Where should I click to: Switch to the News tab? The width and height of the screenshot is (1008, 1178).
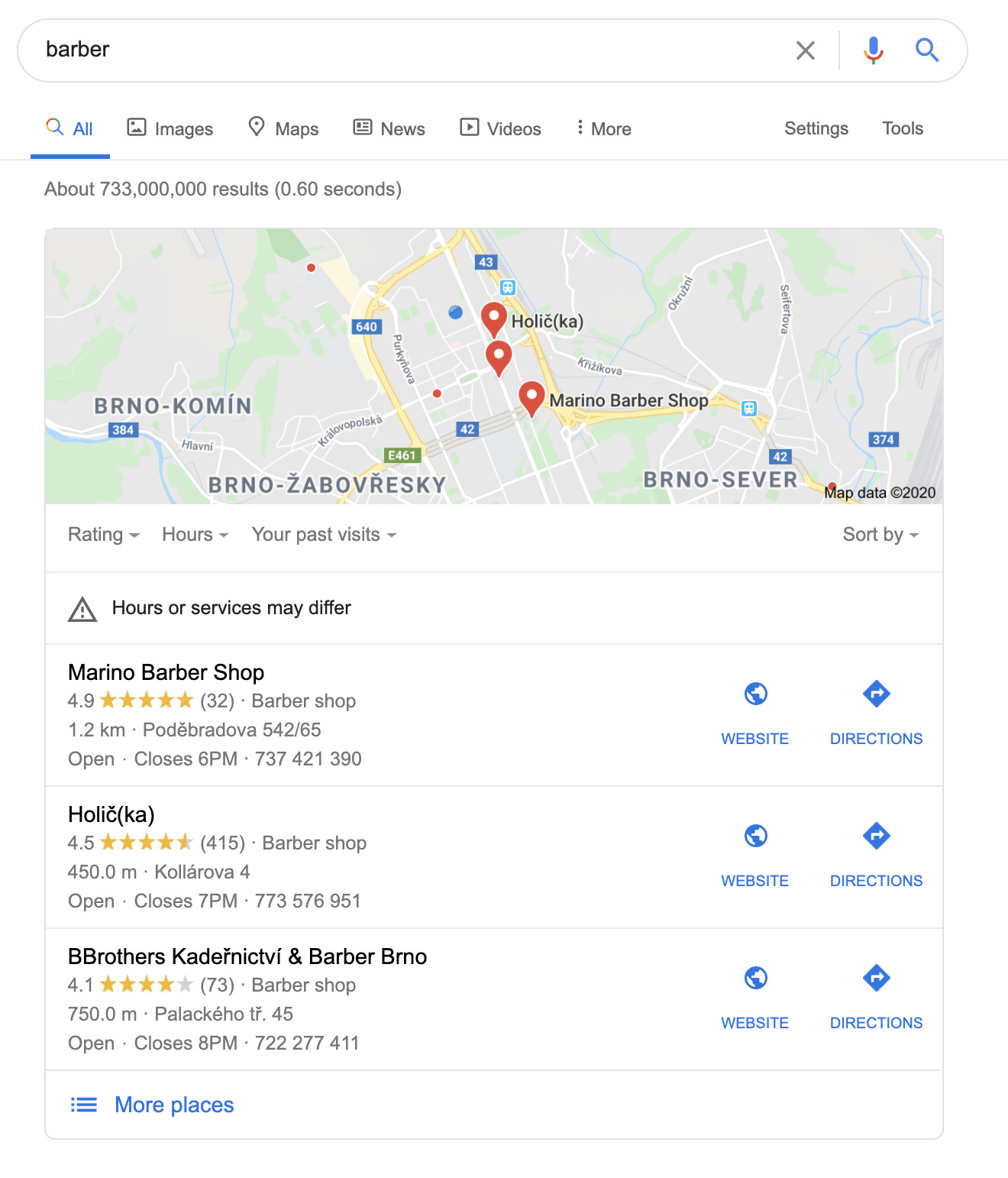389,128
